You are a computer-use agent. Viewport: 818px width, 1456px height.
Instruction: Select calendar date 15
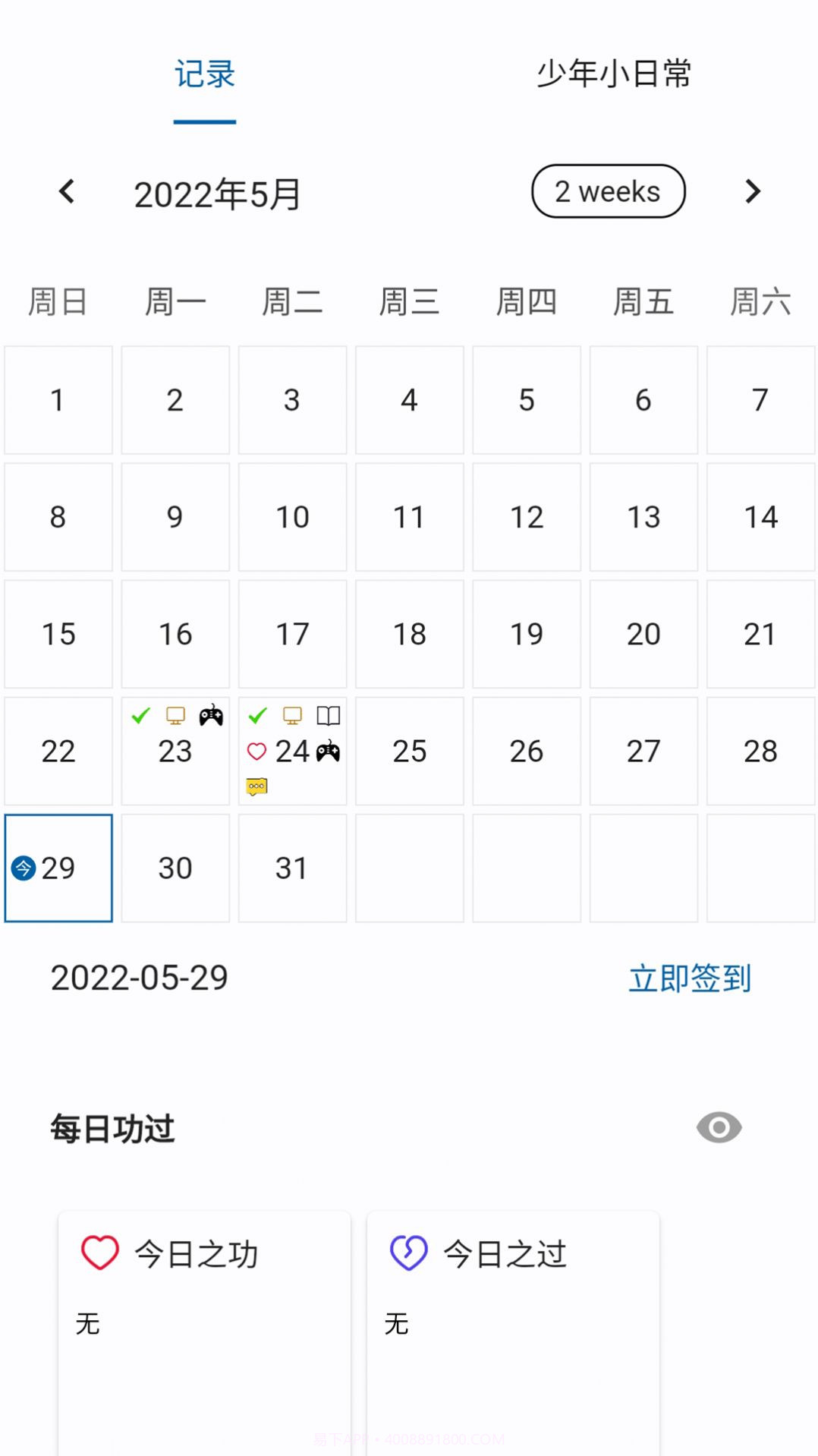58,634
